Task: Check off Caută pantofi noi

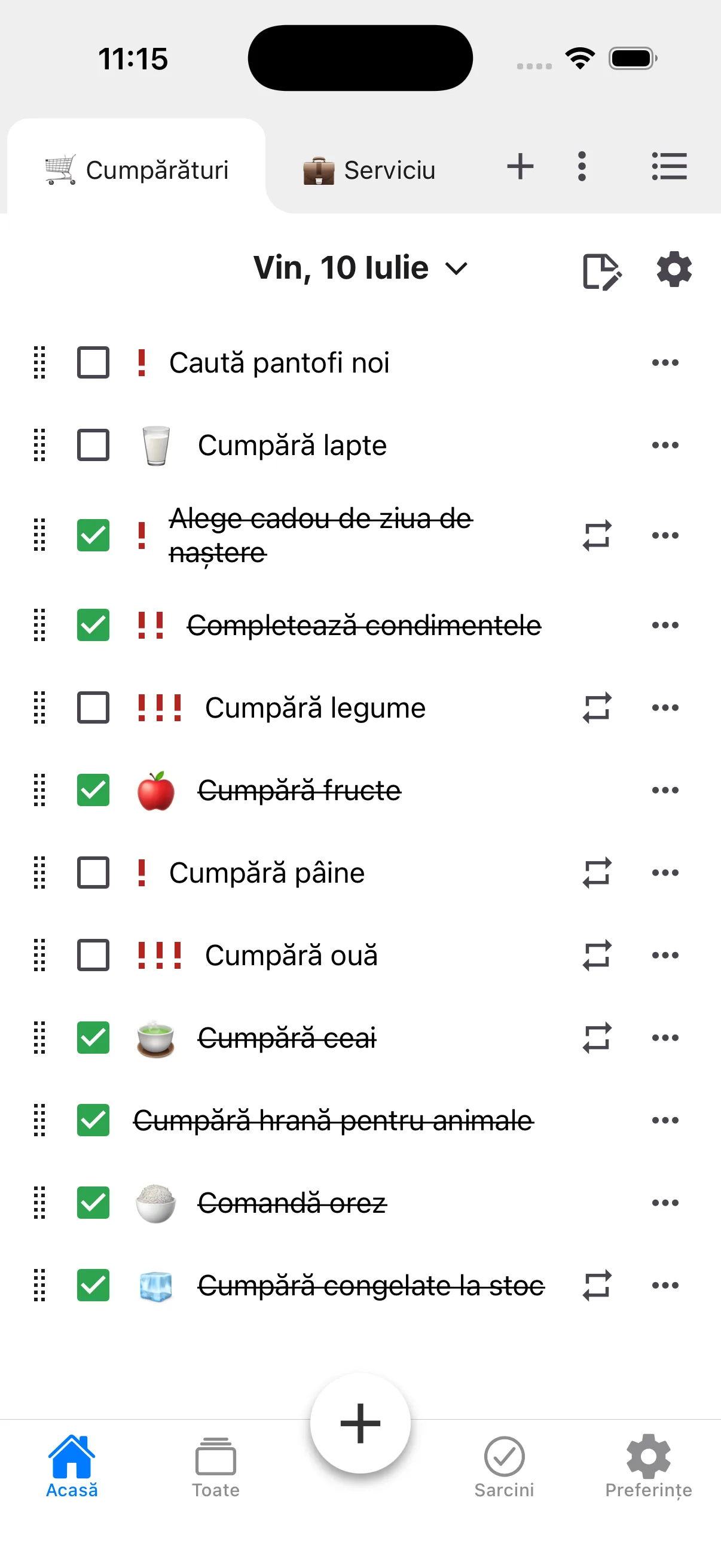Action: pos(93,363)
